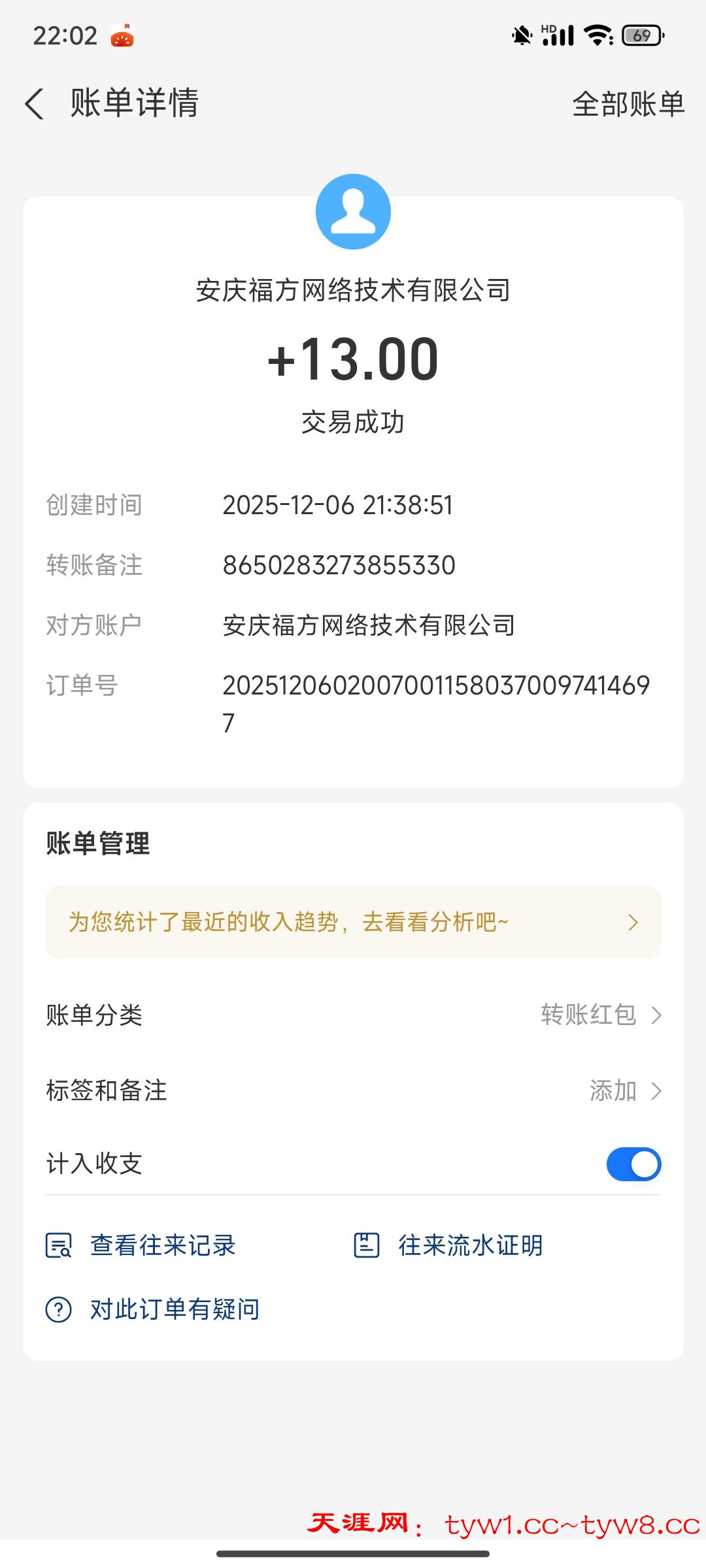Open the 安庆福方网络技术有限公司 profile avatar

[353, 212]
